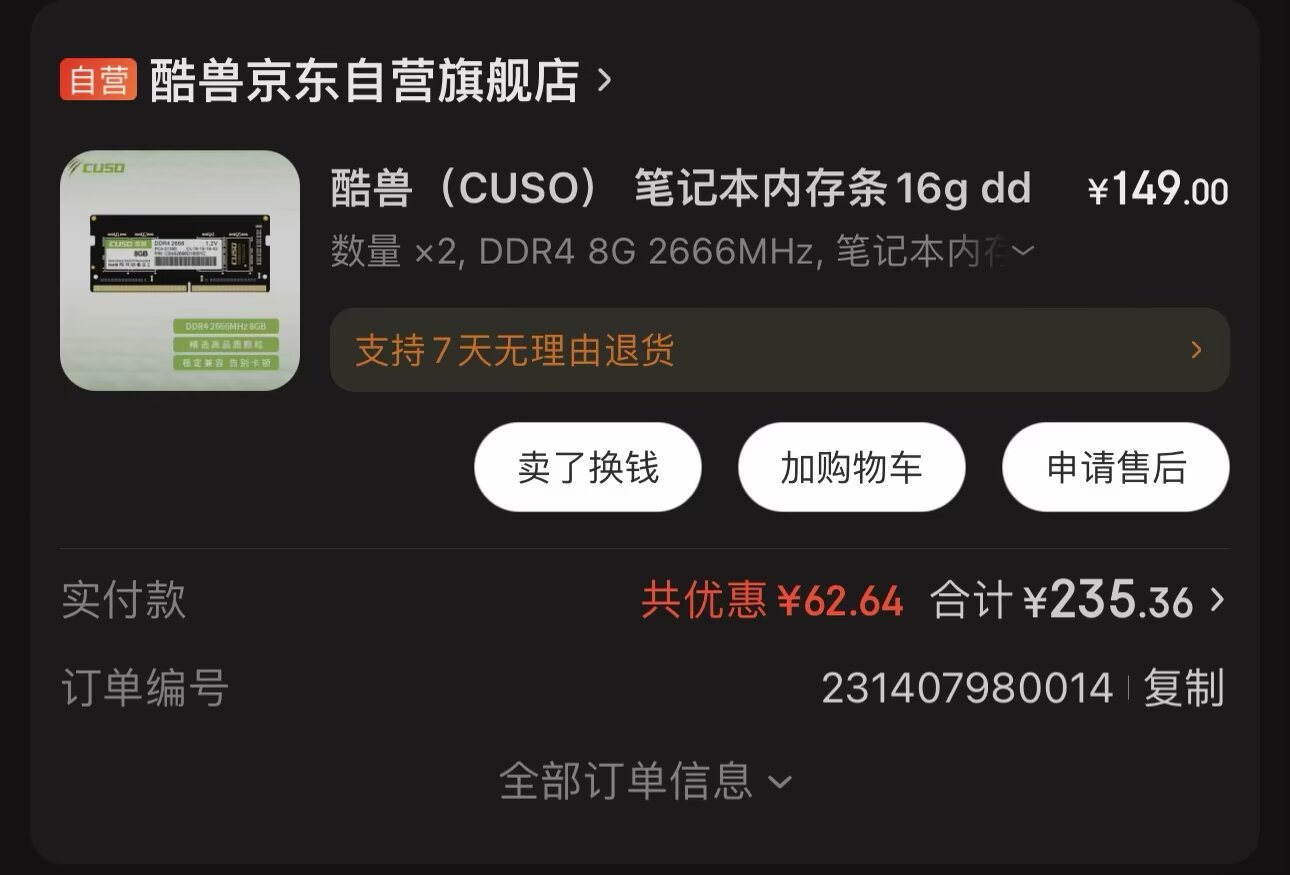Open 支持7天无理由退货 return policy
The height and width of the screenshot is (875, 1290).
(779, 350)
